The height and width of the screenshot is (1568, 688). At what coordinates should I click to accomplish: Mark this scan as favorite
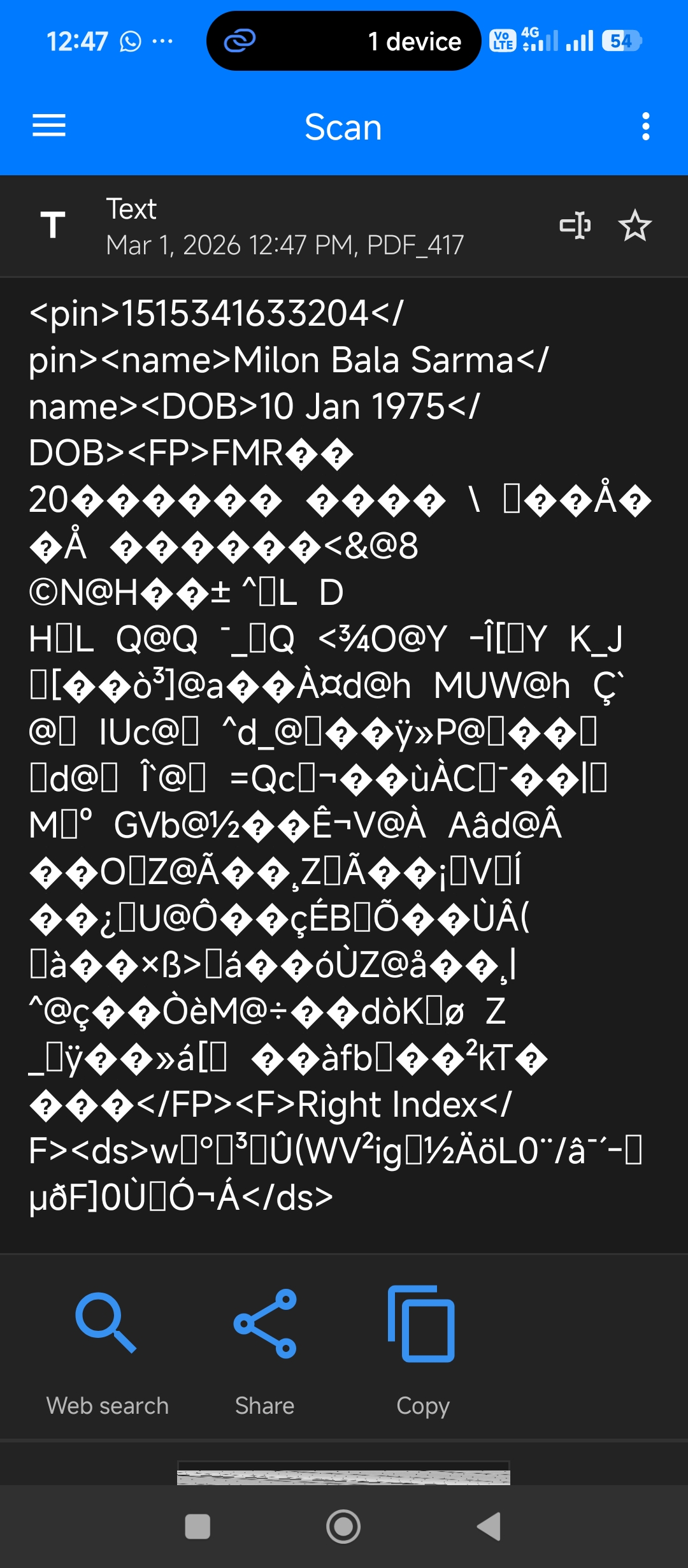click(635, 226)
